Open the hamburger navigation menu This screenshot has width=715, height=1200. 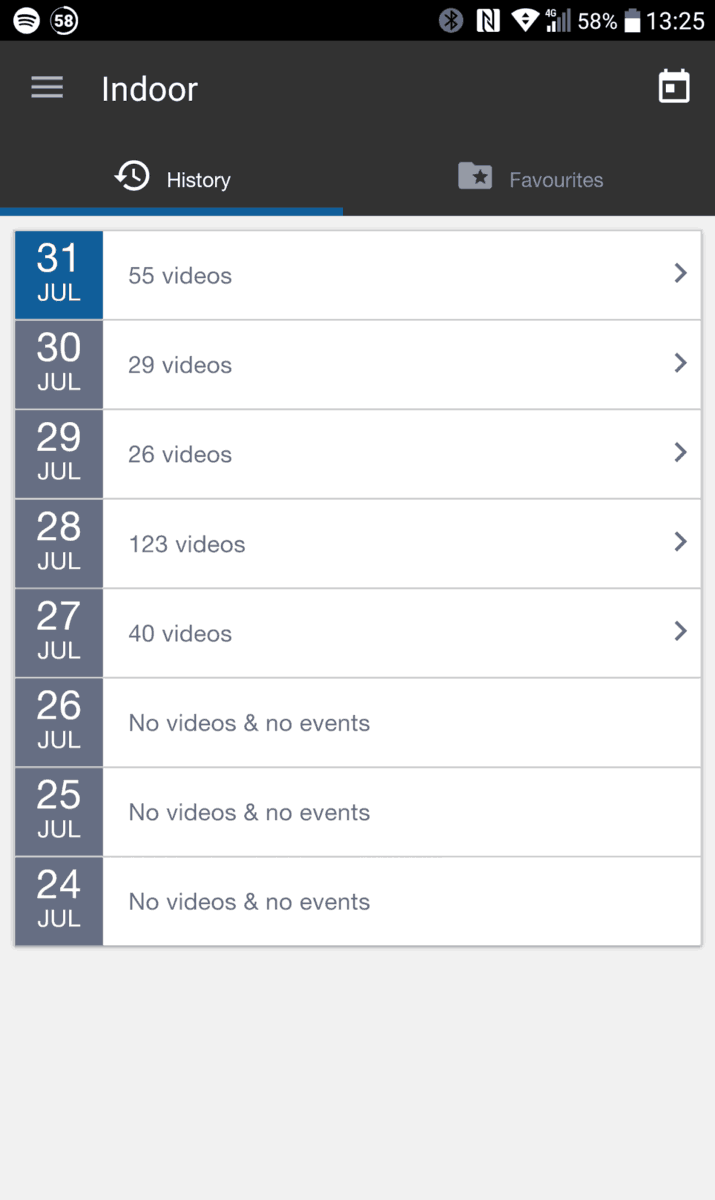click(x=47, y=88)
